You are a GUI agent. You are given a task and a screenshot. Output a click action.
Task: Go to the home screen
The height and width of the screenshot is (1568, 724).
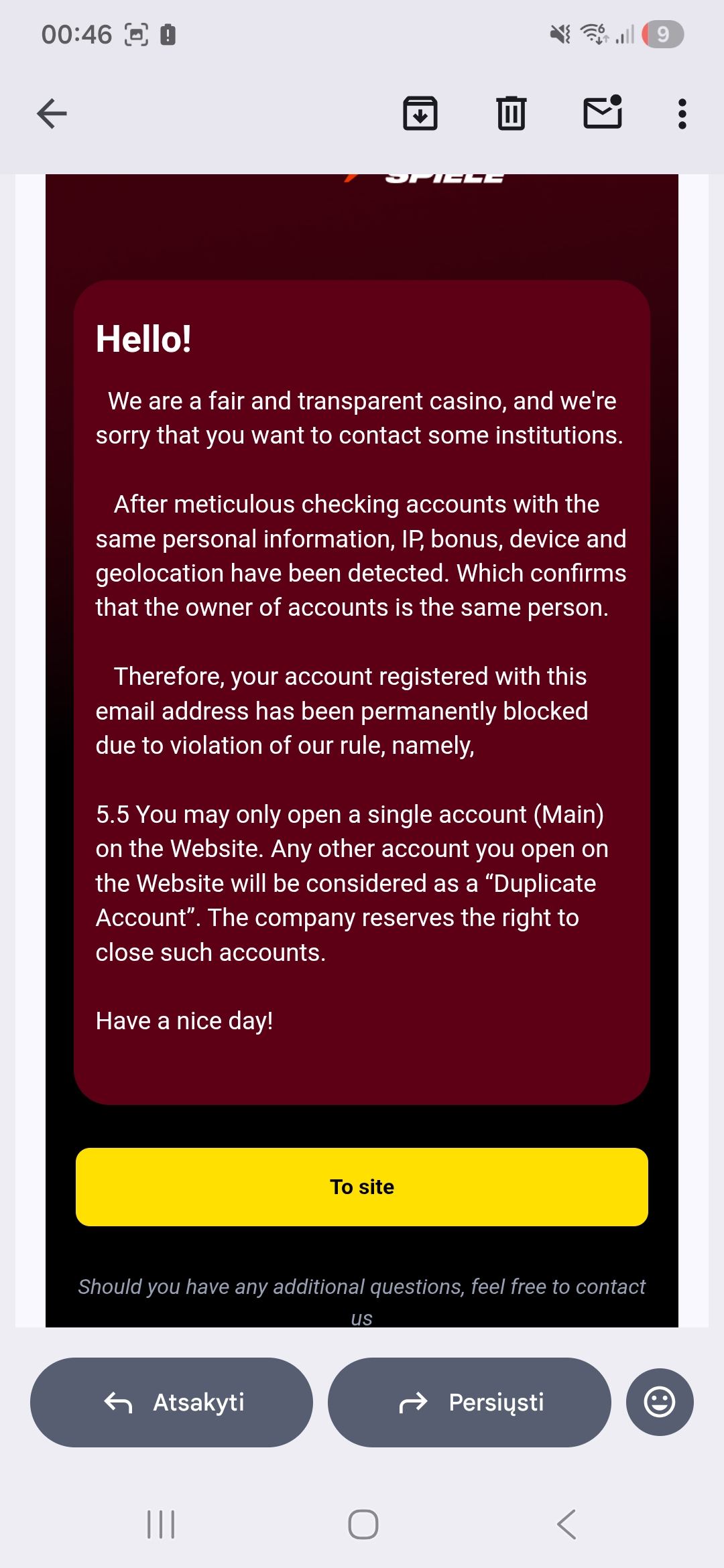click(363, 1524)
